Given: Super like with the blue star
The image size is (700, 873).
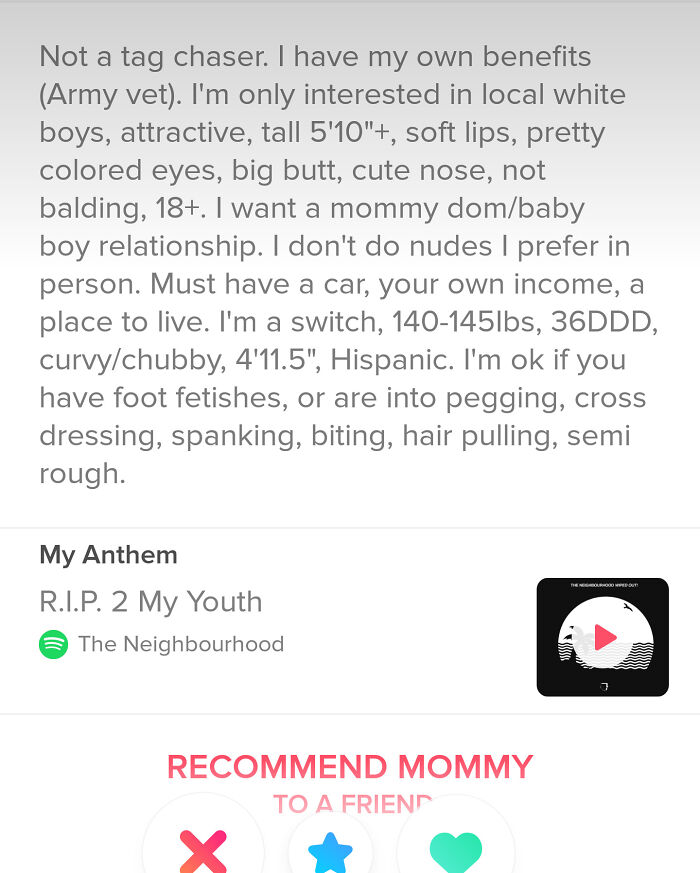Looking at the screenshot, I should [x=330, y=852].
